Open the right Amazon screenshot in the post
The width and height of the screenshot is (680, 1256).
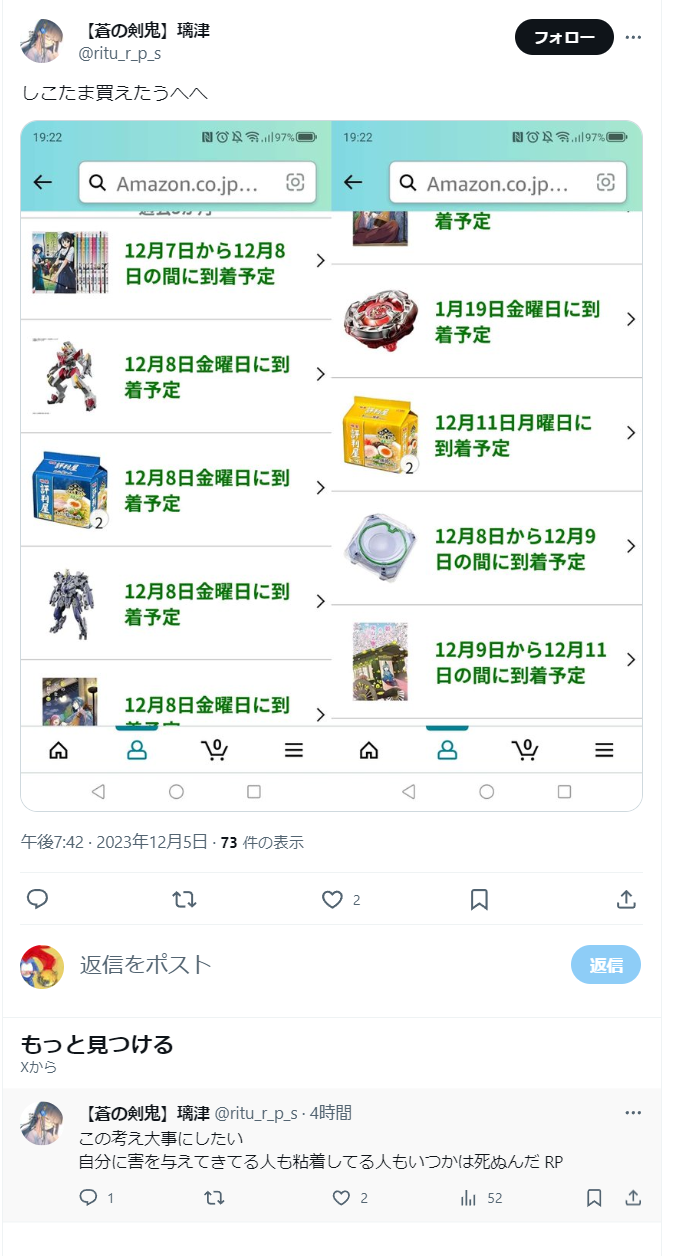pos(487,466)
